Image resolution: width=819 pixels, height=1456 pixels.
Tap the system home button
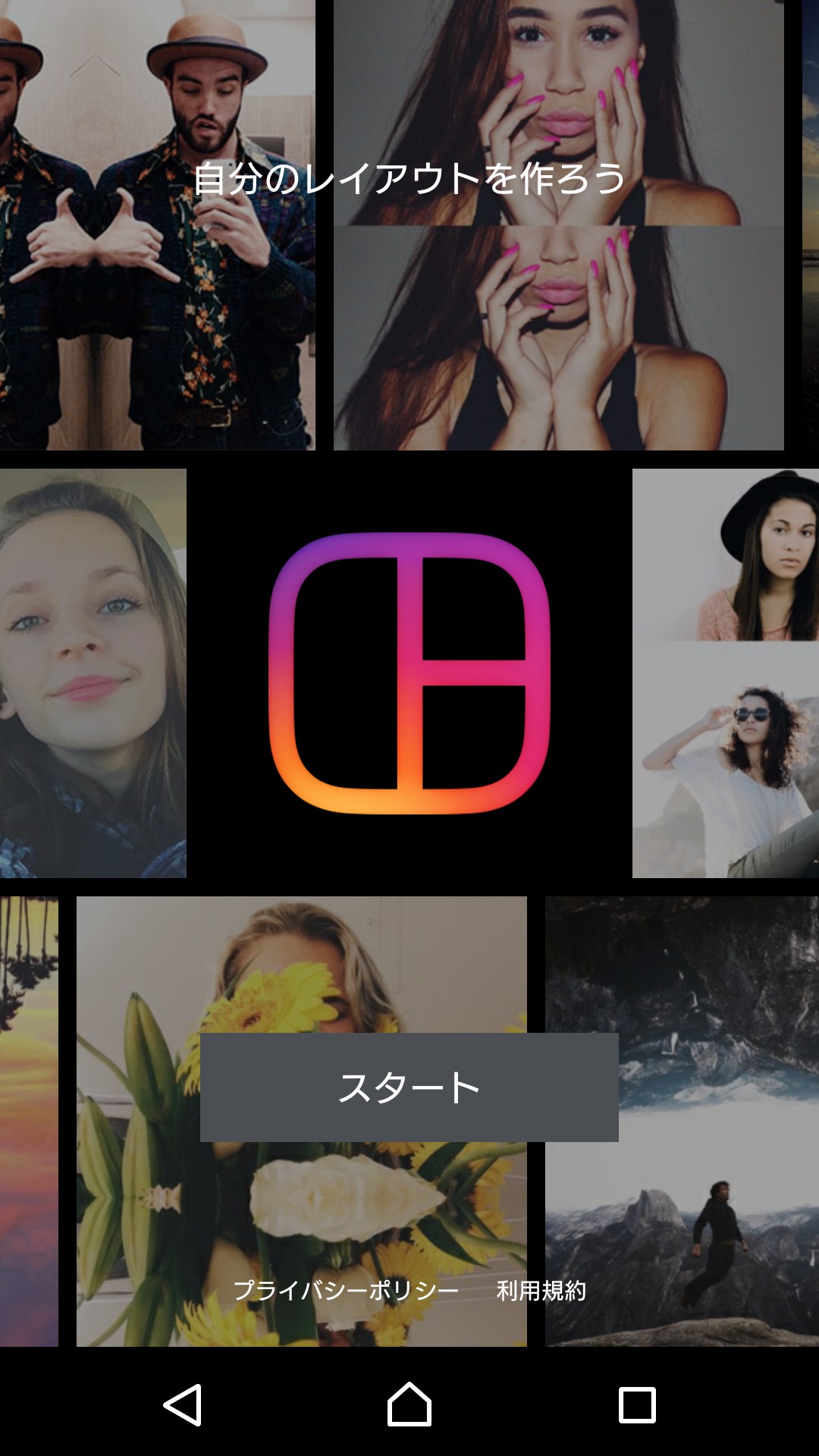pos(409,1404)
